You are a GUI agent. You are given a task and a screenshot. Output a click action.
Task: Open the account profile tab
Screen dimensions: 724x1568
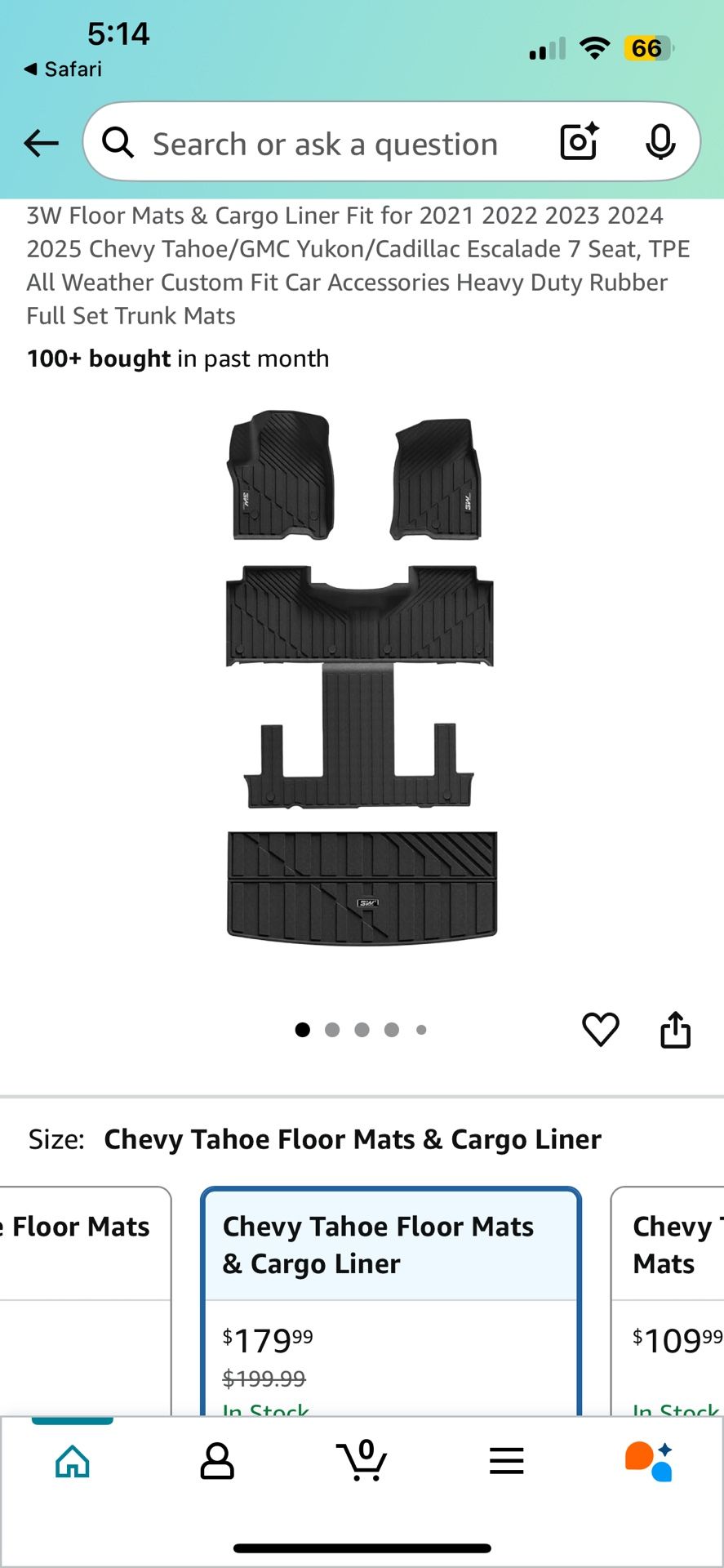tap(217, 1460)
